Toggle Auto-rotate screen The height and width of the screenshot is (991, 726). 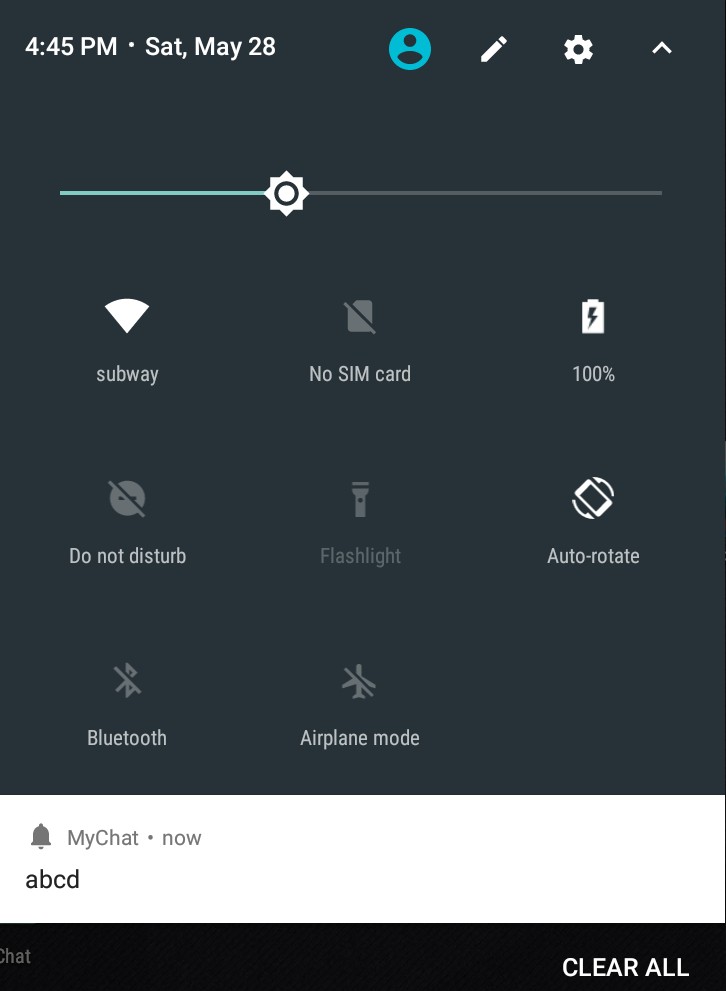[x=593, y=498]
